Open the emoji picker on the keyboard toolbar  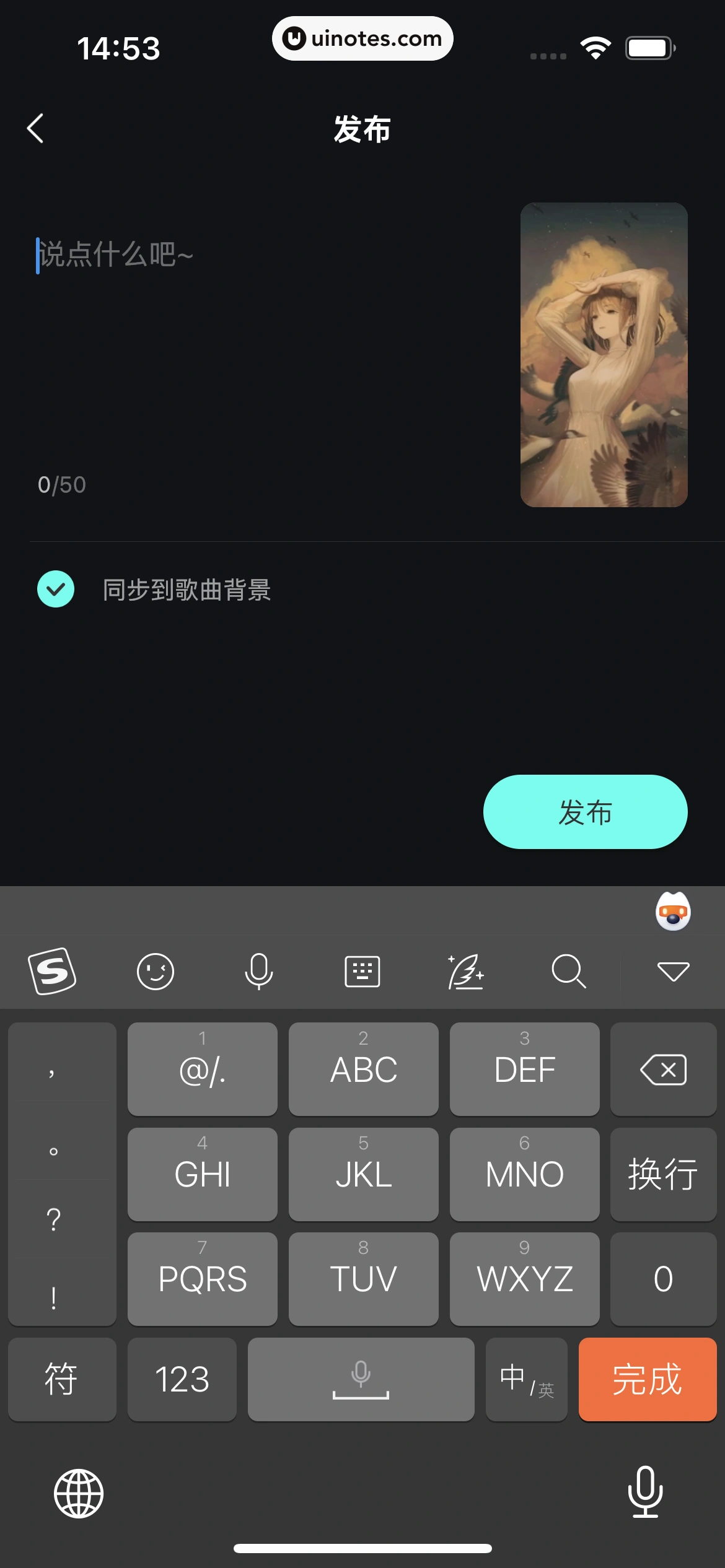point(156,971)
